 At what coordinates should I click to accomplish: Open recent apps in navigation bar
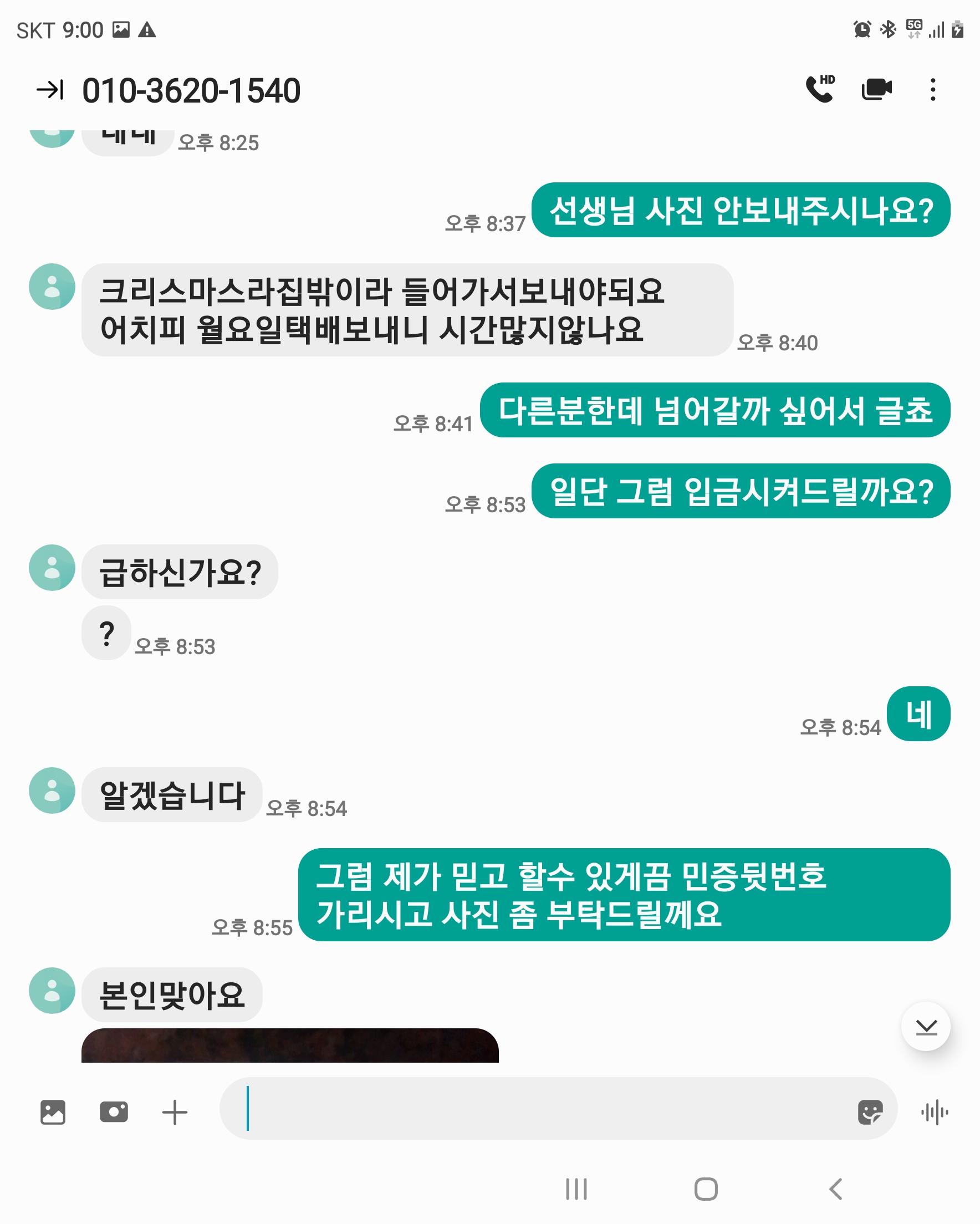tap(576, 1189)
